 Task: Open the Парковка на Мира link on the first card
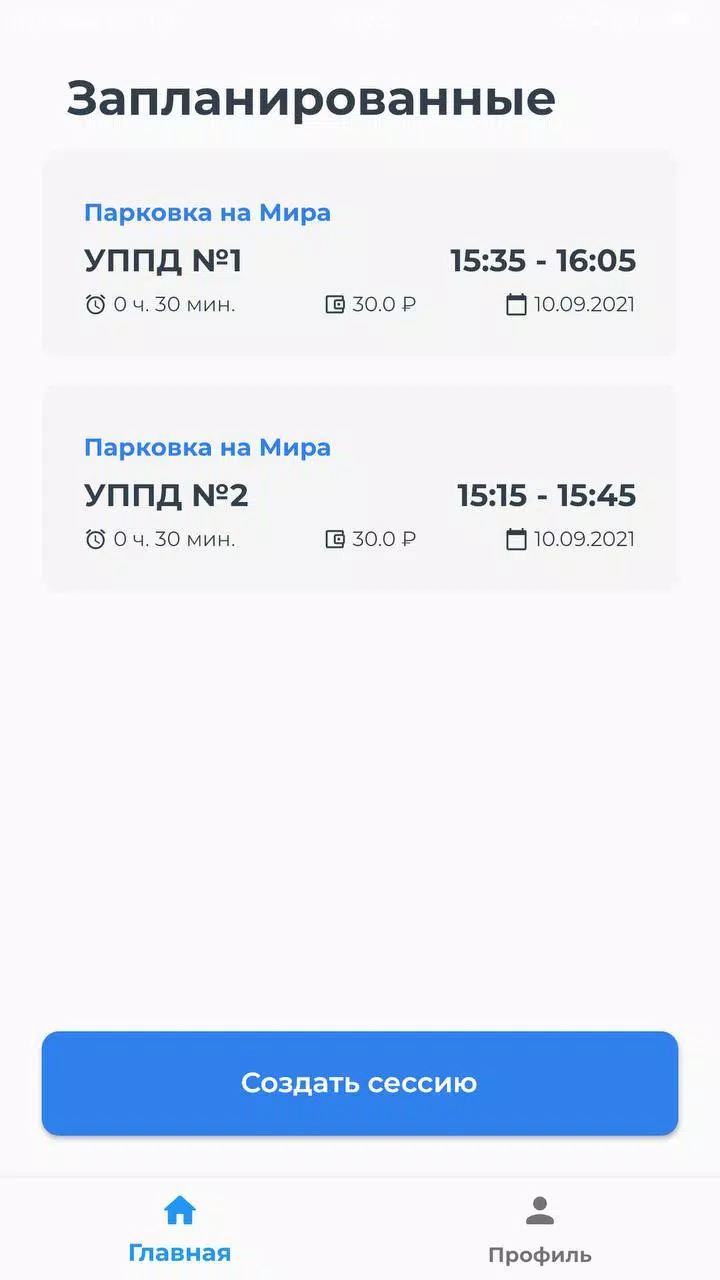(x=207, y=212)
